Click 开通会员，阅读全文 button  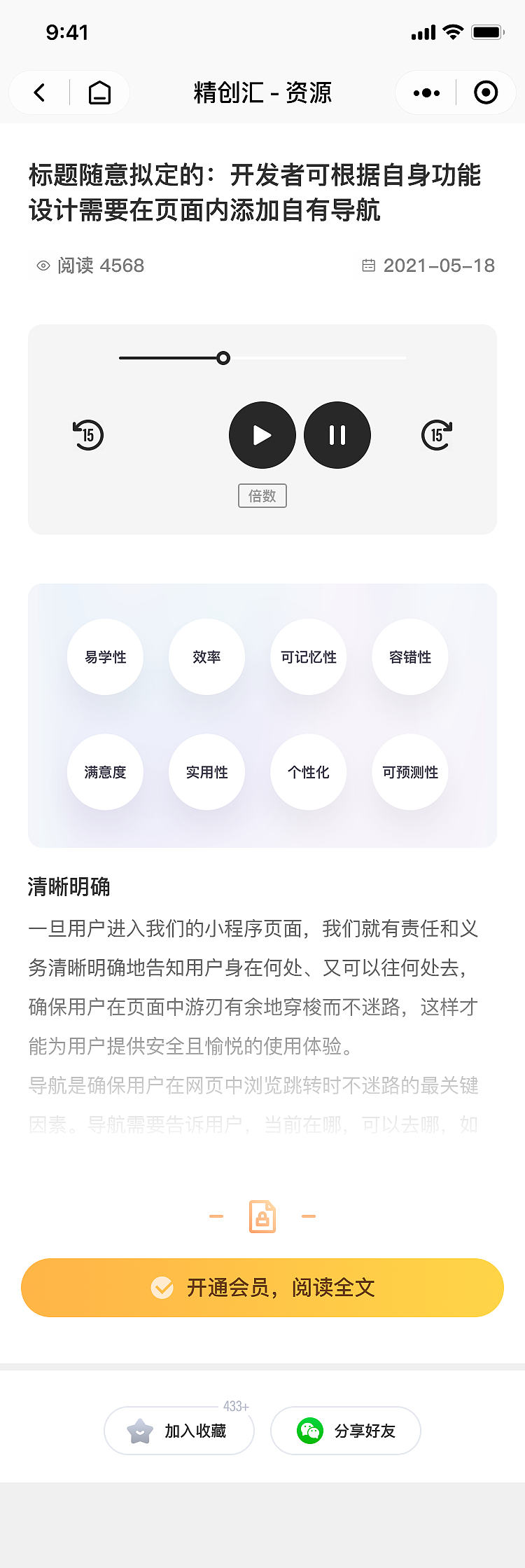[262, 1287]
